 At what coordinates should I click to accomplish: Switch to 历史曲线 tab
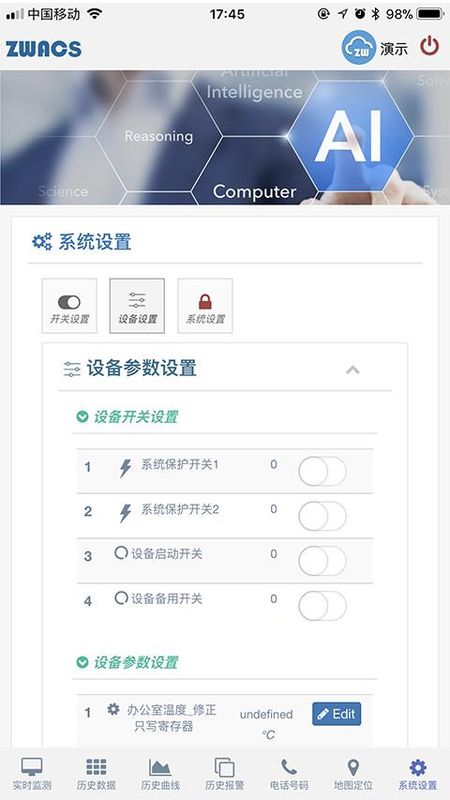point(161,774)
